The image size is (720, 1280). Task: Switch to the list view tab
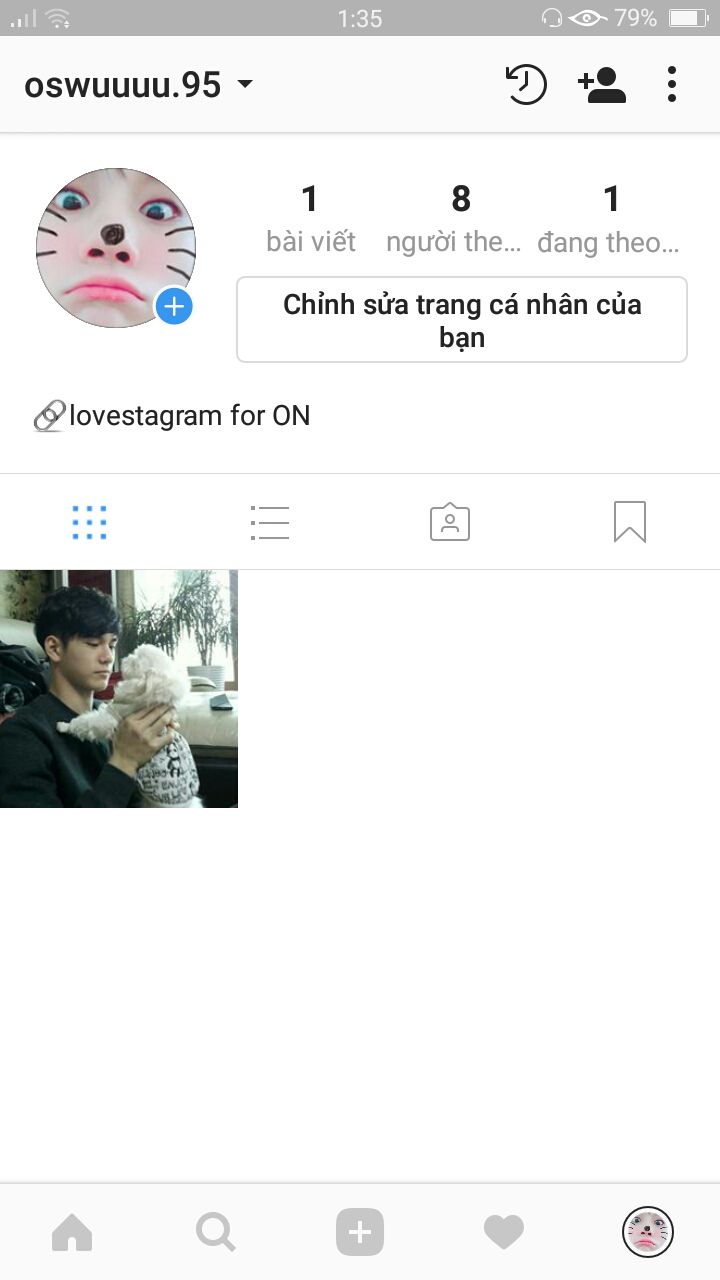click(x=270, y=522)
